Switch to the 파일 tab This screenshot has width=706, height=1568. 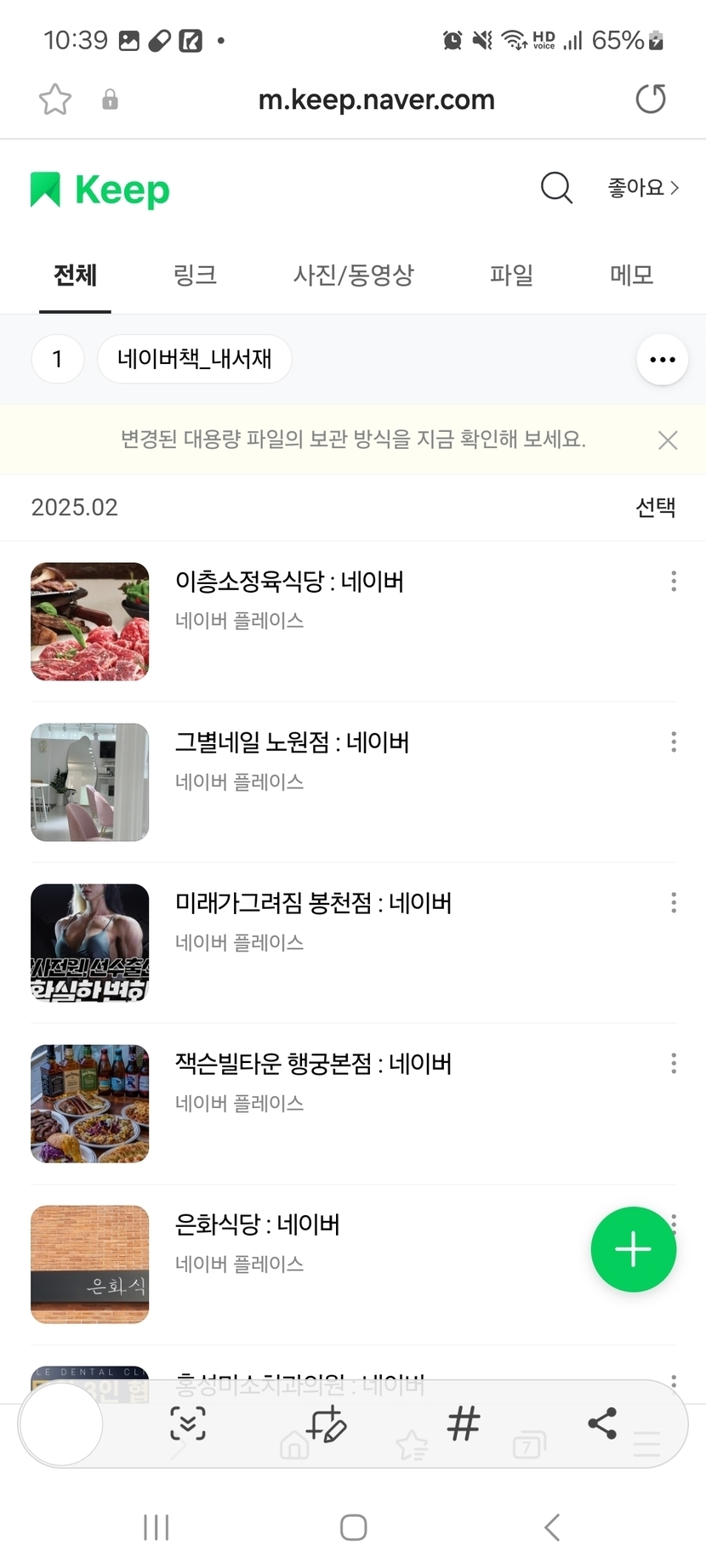(511, 275)
